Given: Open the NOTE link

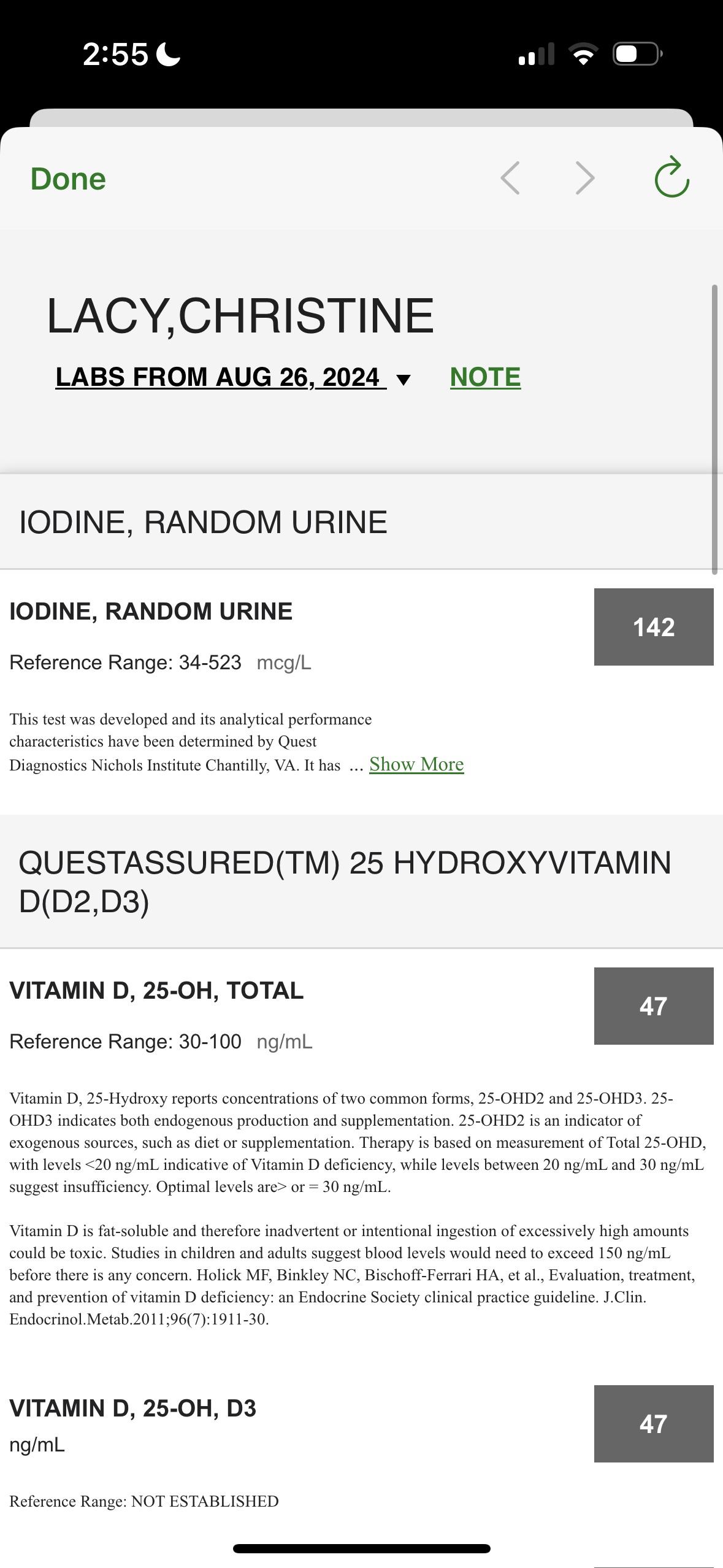Looking at the screenshot, I should (485, 377).
